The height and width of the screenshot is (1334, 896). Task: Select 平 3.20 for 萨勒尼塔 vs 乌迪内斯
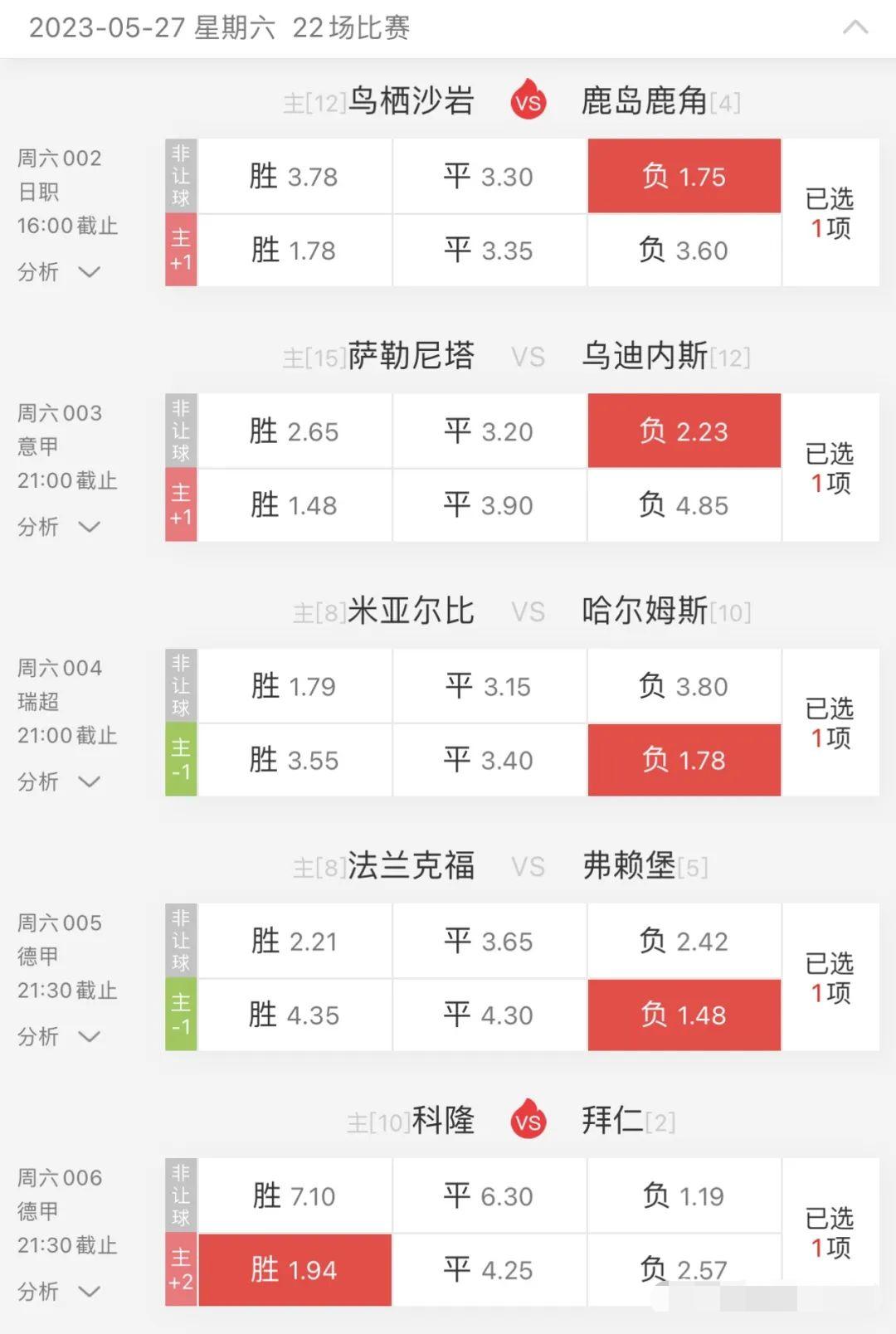click(x=489, y=431)
